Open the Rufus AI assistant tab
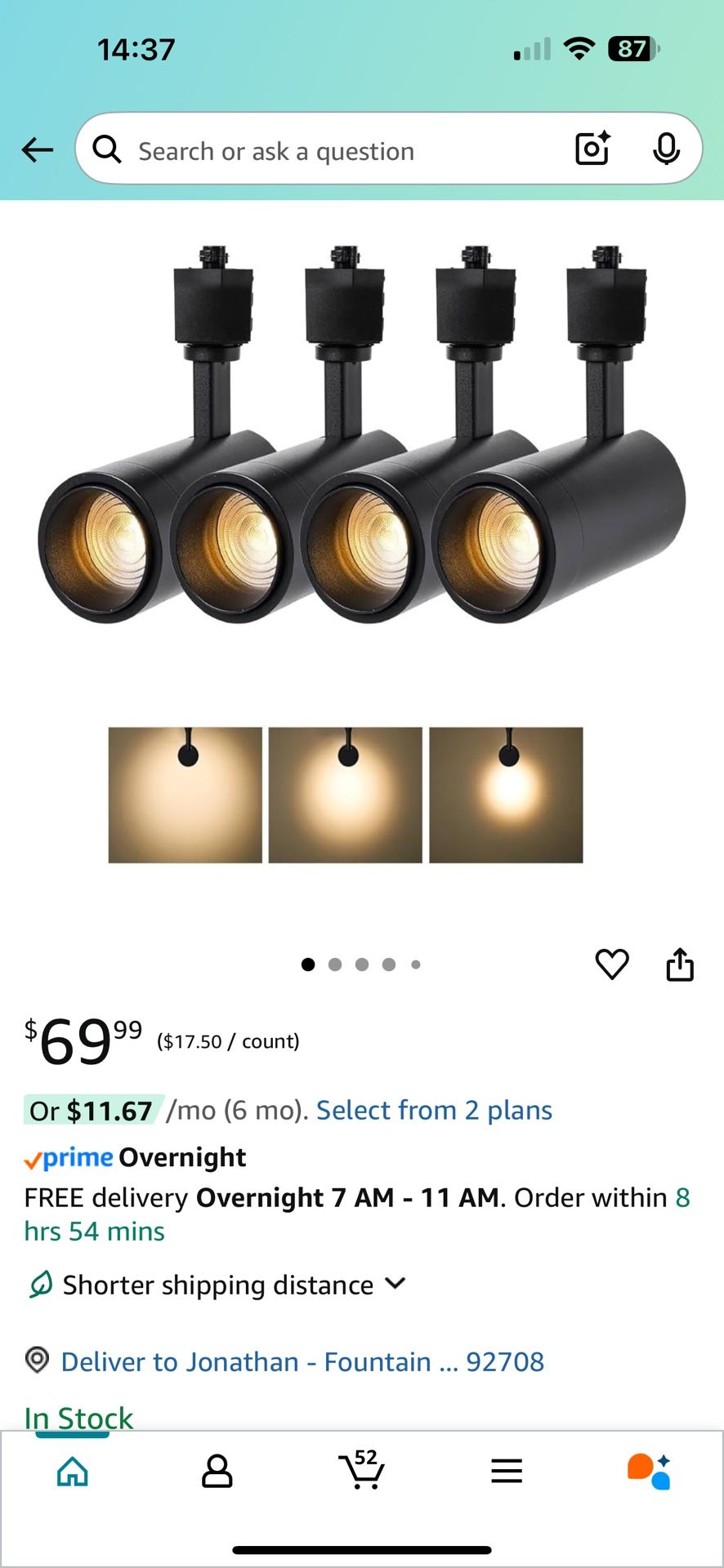Image resolution: width=724 pixels, height=1568 pixels. click(650, 1472)
